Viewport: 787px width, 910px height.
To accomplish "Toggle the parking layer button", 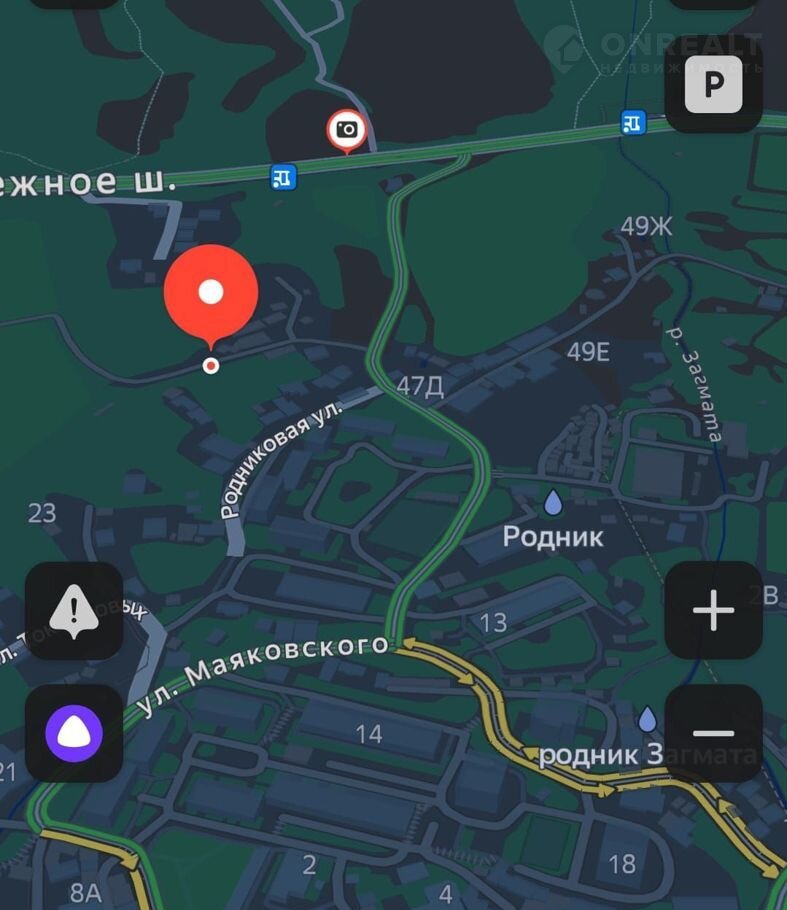I will pyautogui.click(x=713, y=85).
